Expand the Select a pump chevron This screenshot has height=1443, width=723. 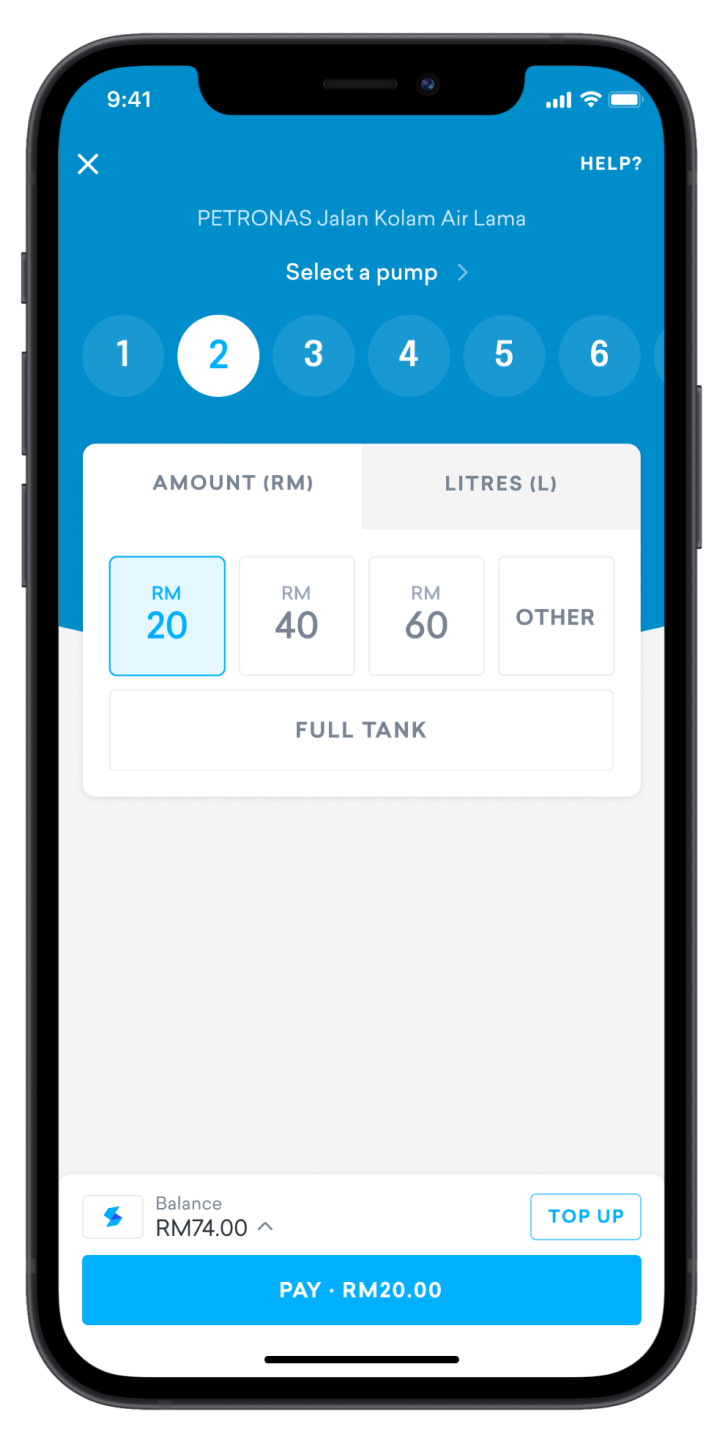click(462, 272)
